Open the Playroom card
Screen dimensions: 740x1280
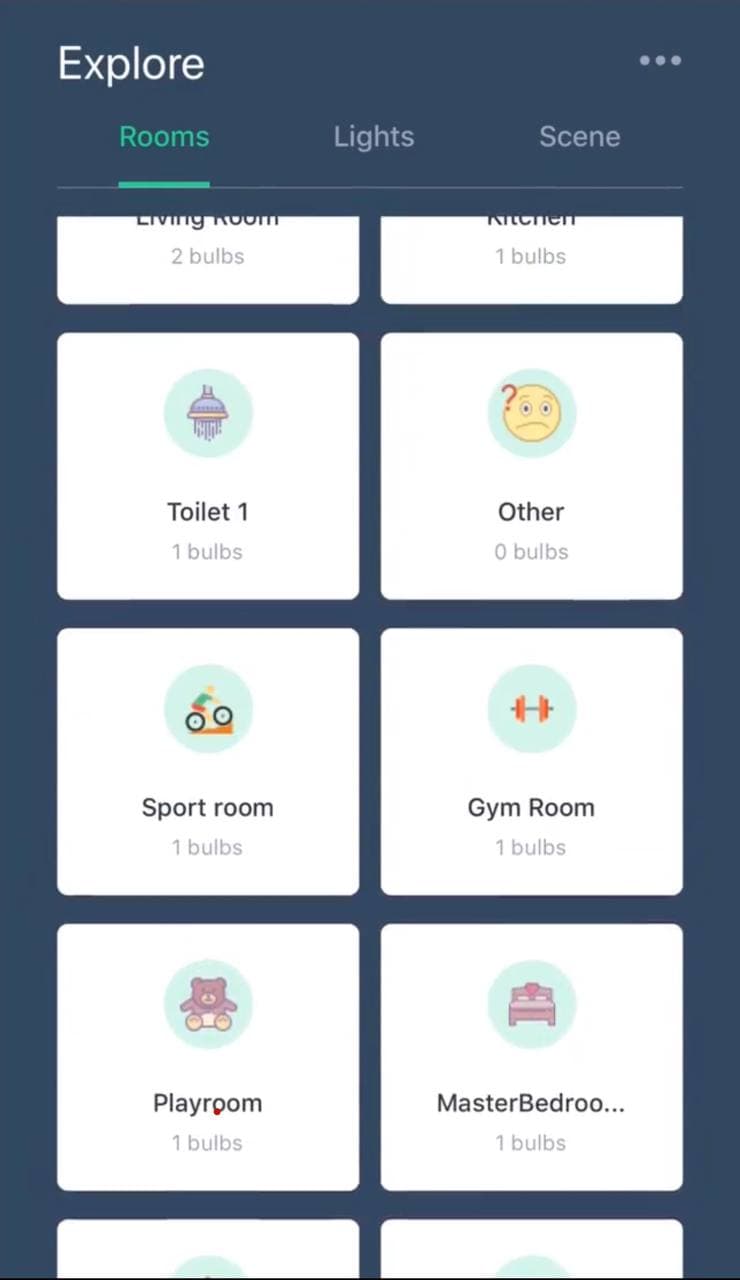click(208, 1057)
